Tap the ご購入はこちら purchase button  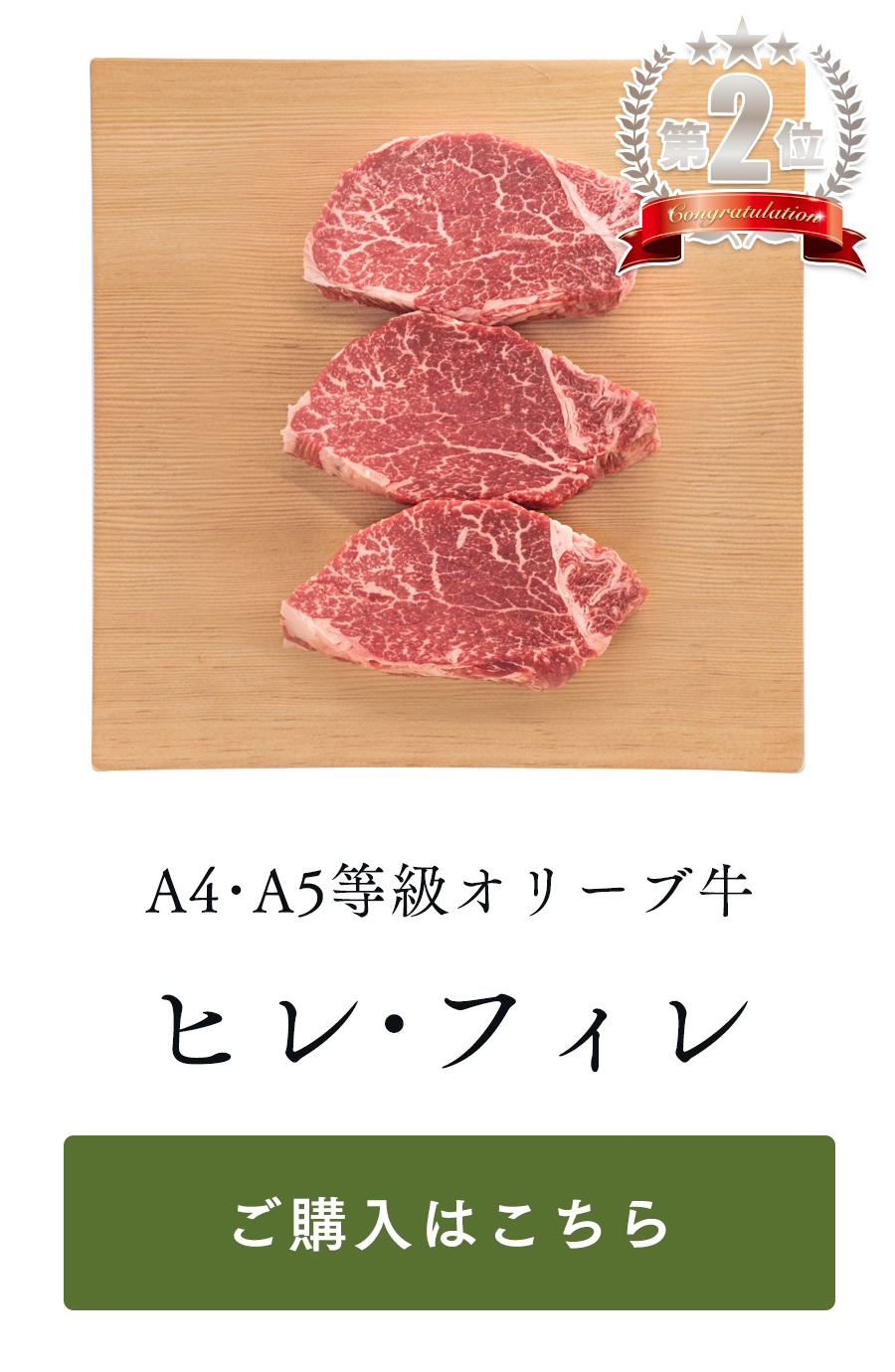pos(448,1222)
